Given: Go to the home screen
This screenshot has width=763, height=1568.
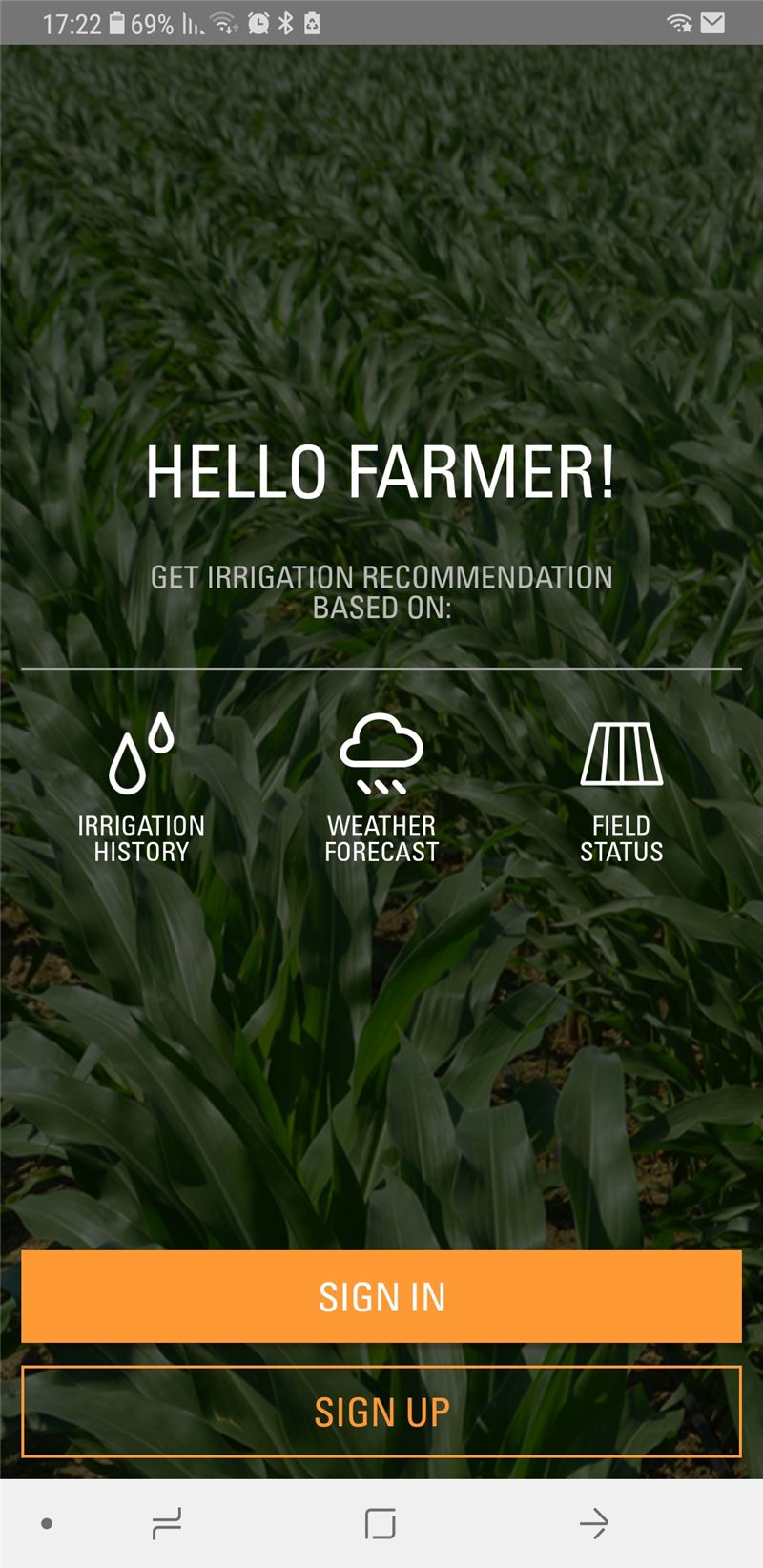Looking at the screenshot, I should pos(381,1524).
